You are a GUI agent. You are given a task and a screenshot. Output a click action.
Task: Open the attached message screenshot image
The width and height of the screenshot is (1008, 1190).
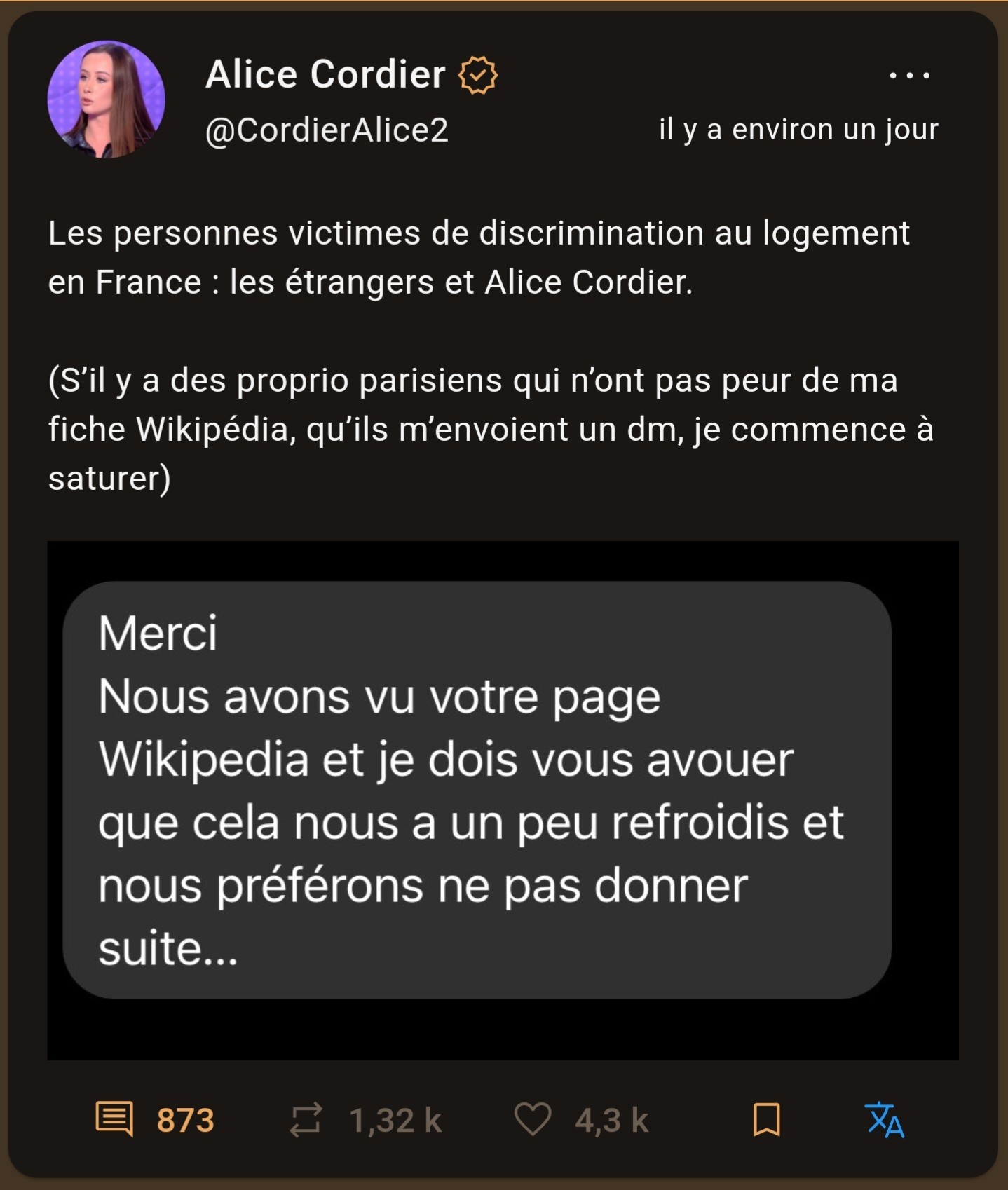click(503, 799)
